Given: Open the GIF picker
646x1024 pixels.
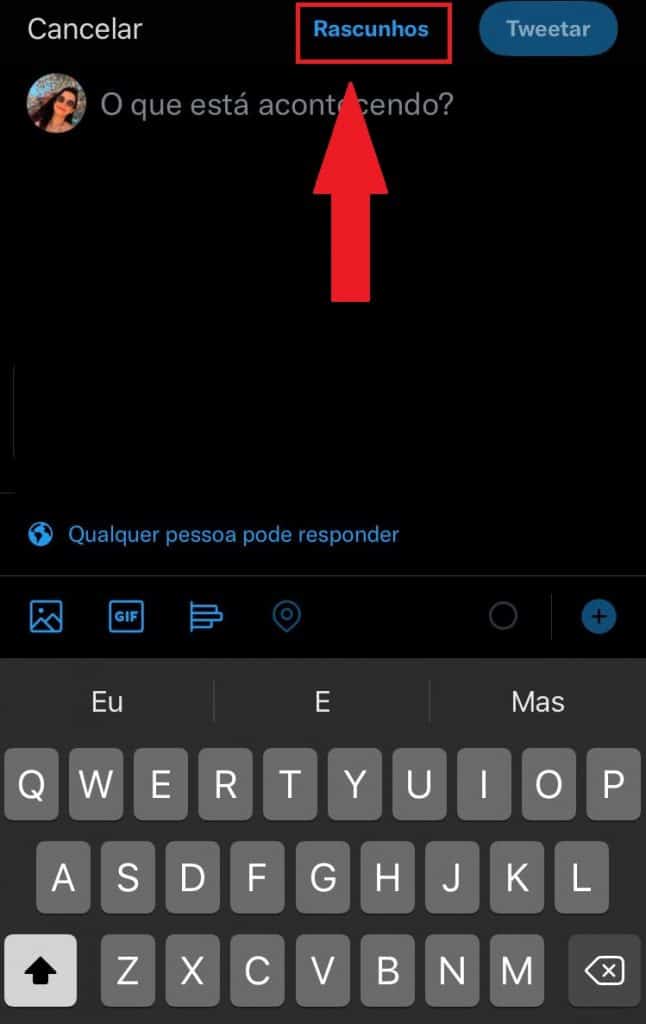Looking at the screenshot, I should (126, 617).
